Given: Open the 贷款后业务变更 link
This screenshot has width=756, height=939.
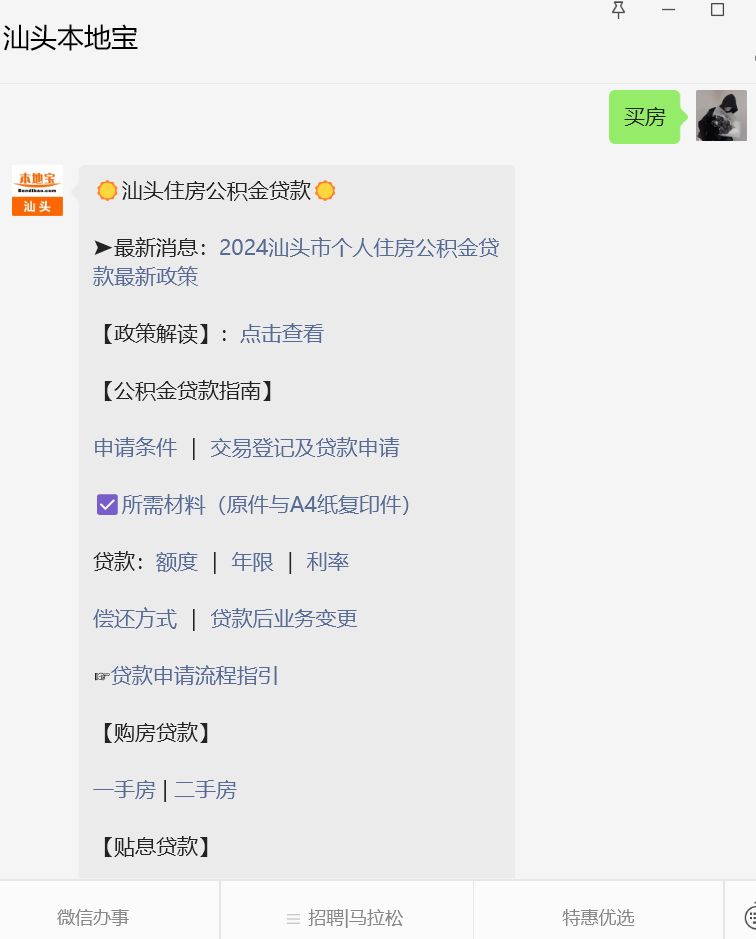Looking at the screenshot, I should tap(284, 619).
